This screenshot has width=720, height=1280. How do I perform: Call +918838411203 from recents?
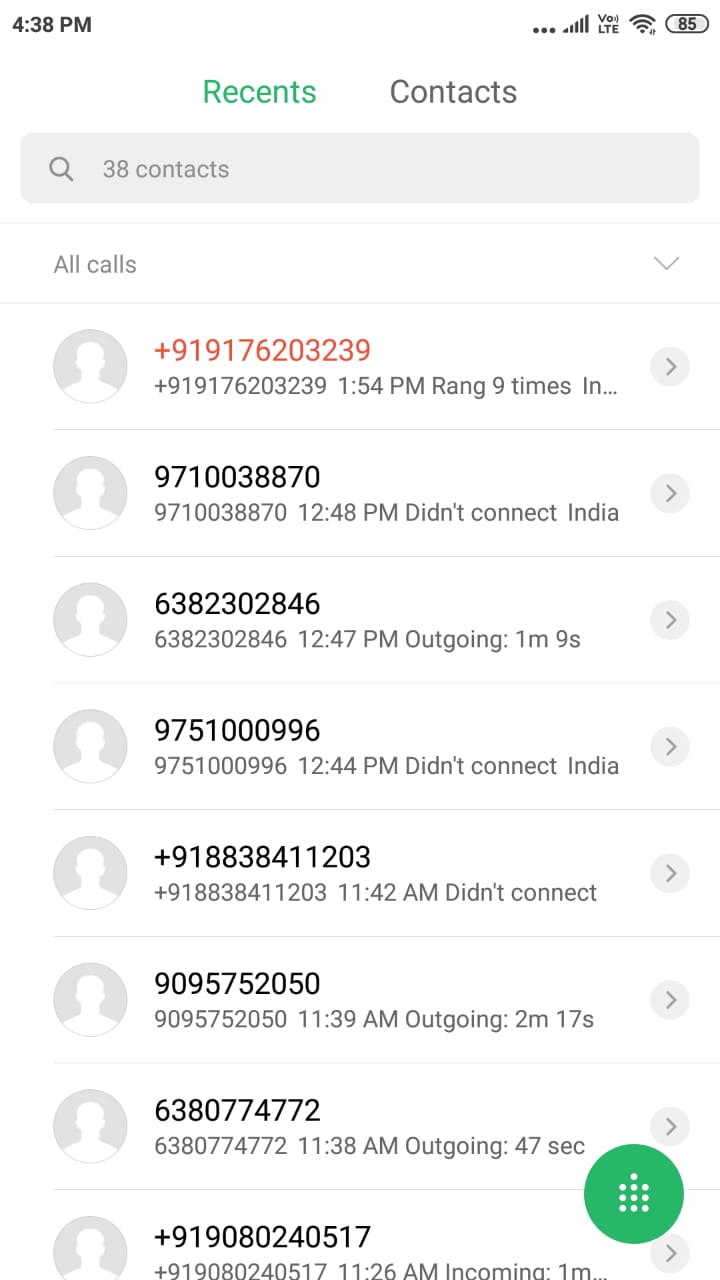pyautogui.click(x=340, y=873)
